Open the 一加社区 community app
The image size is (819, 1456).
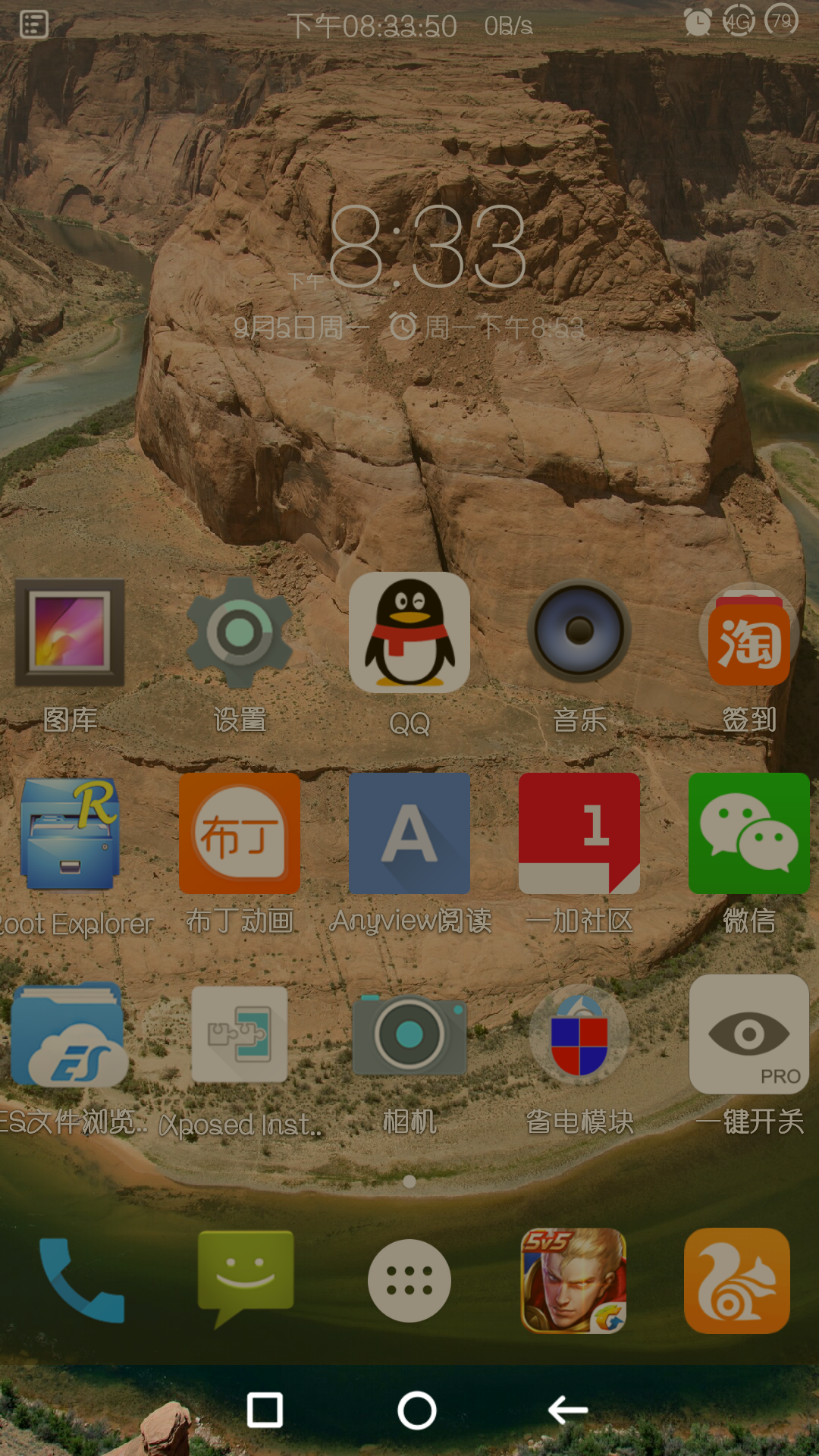click(x=579, y=834)
